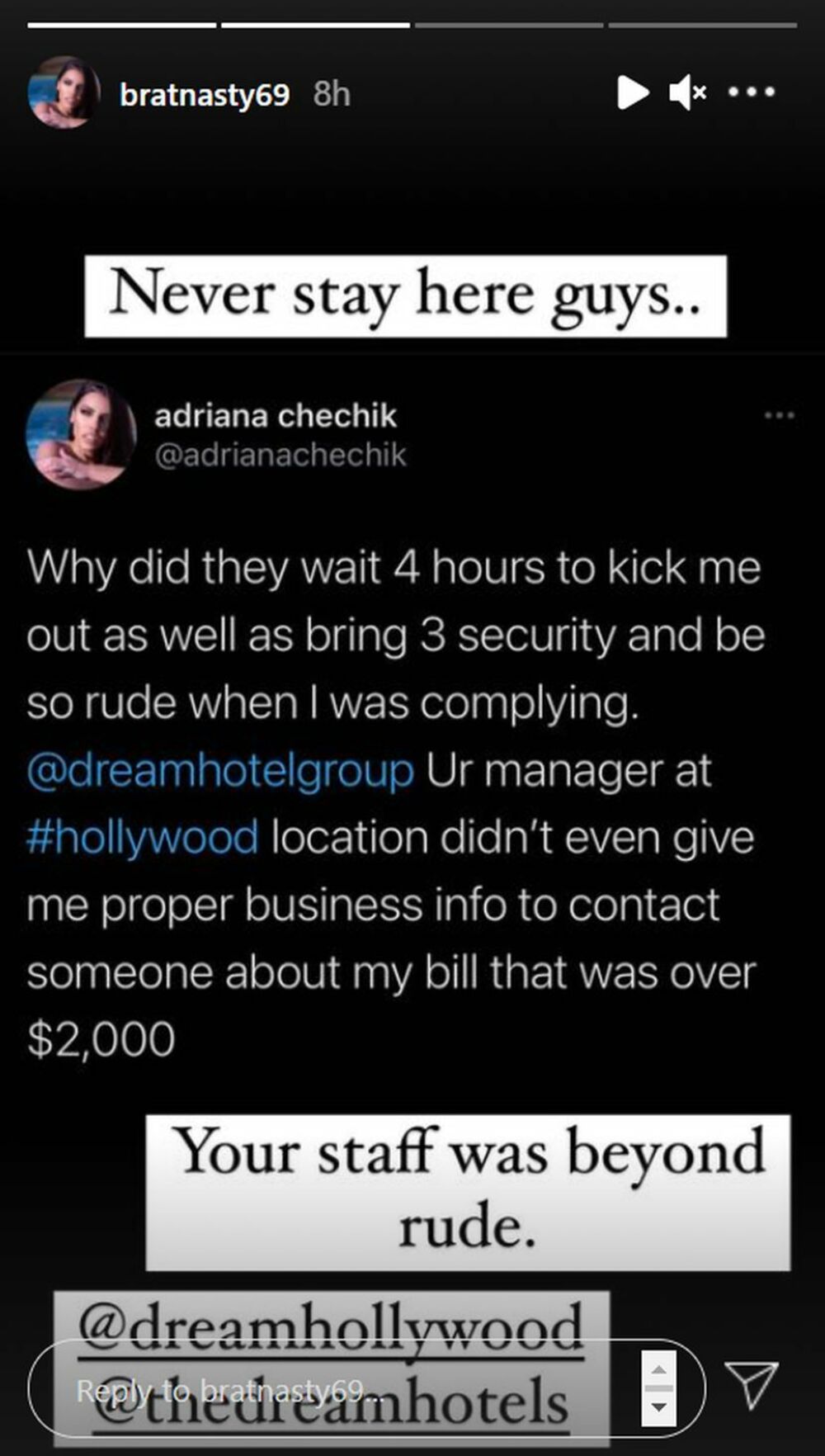
Task: Focus the Reply to bratnasty69 field
Action: (330, 1391)
